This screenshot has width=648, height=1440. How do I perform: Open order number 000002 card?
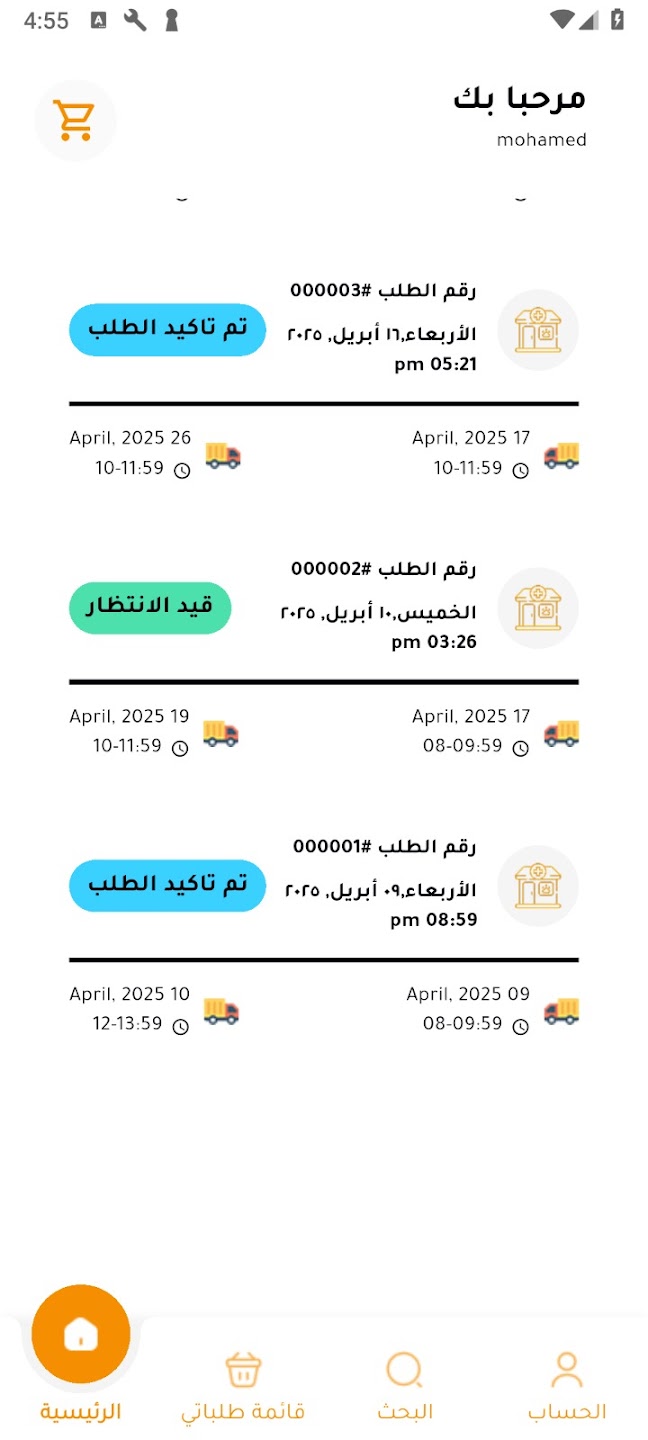click(x=324, y=660)
